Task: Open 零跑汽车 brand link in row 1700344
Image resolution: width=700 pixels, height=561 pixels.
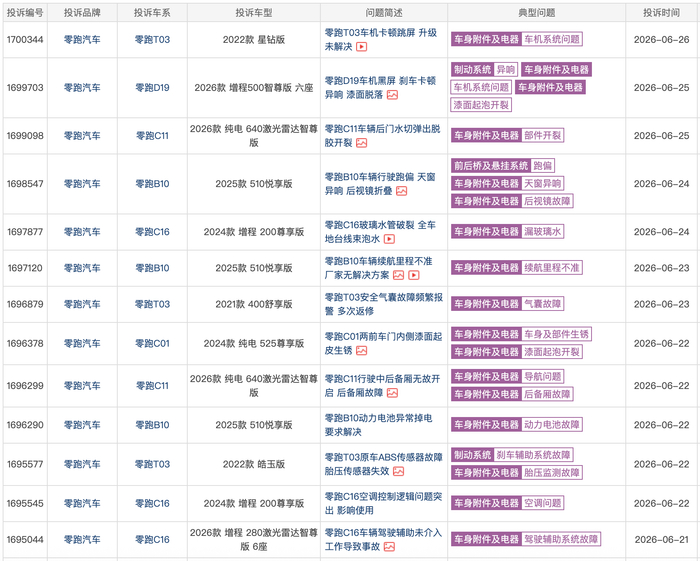Action: coord(82,39)
